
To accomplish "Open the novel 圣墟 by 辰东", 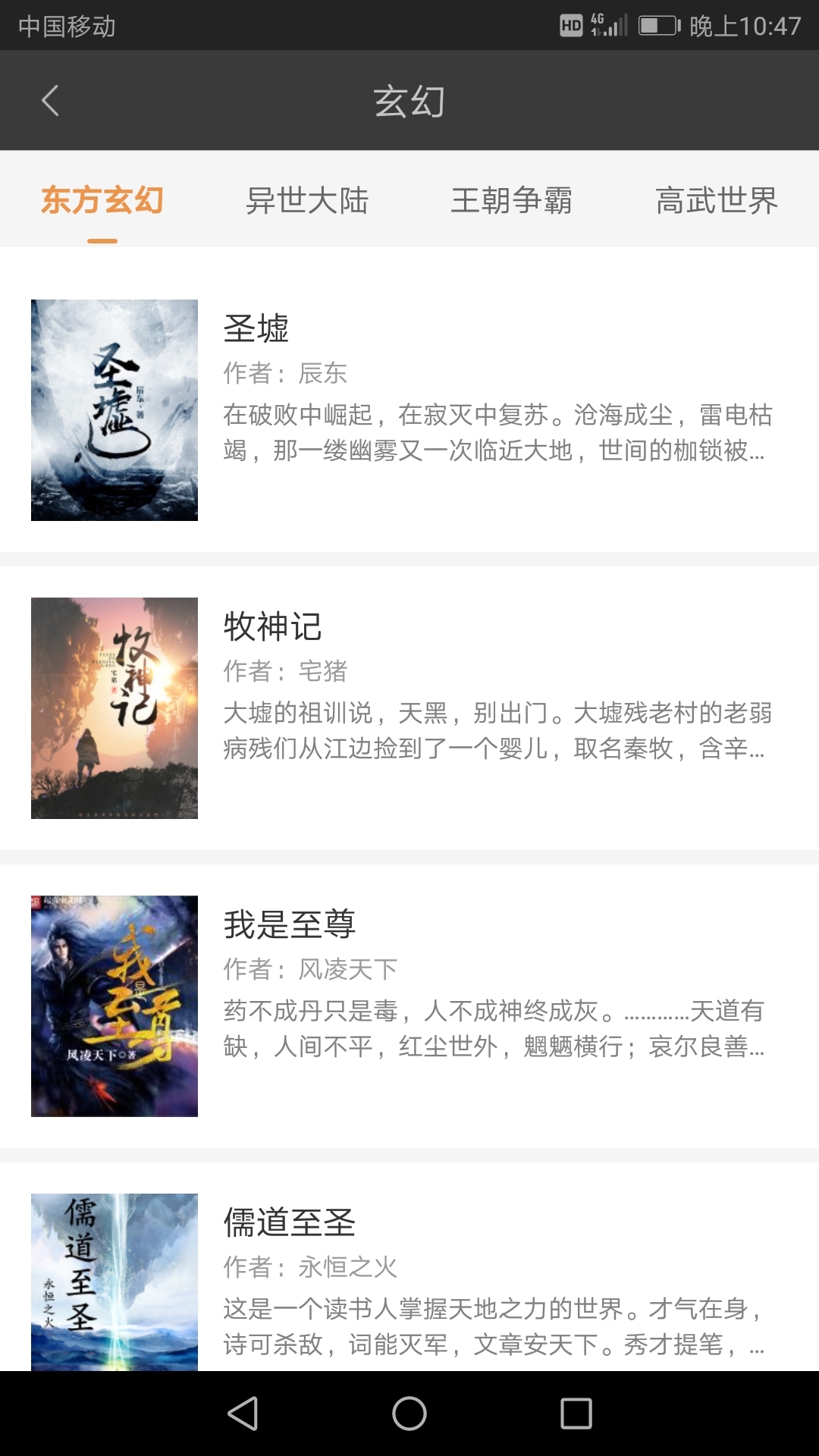I will (x=409, y=409).
